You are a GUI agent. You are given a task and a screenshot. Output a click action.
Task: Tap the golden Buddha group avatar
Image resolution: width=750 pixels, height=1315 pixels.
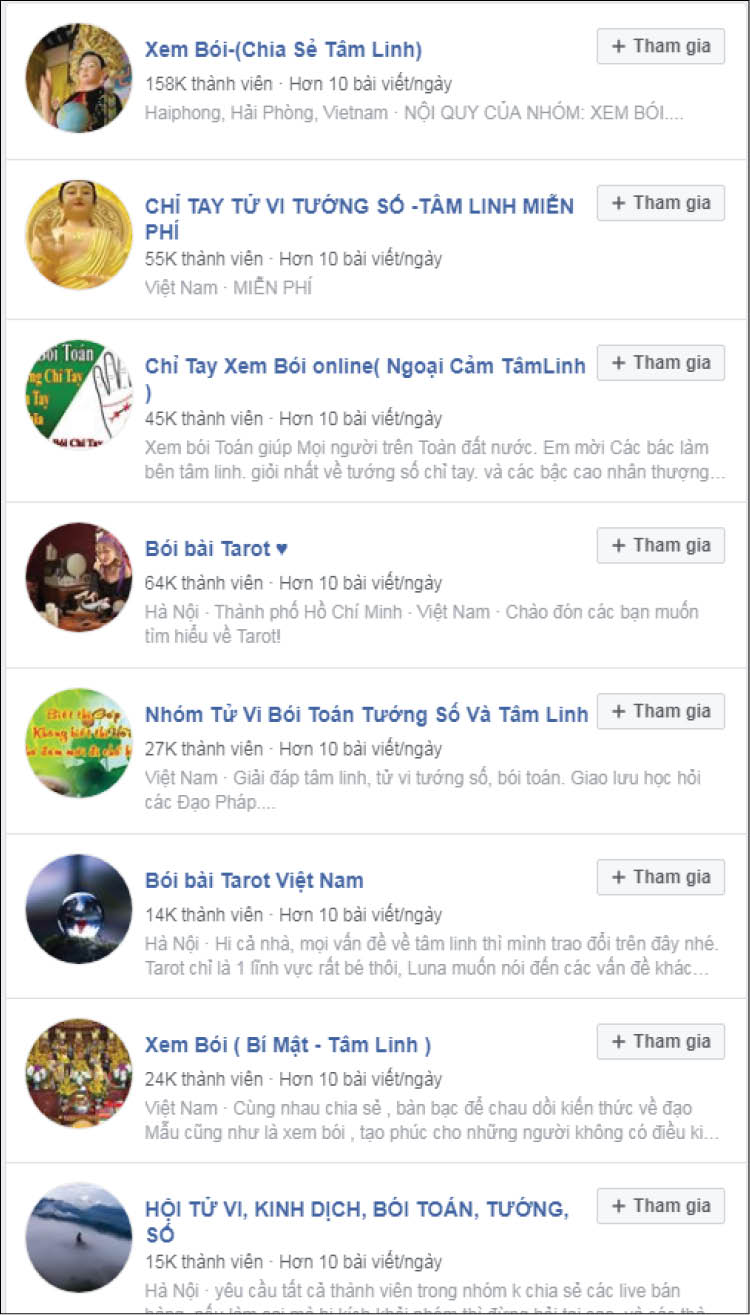pyautogui.click(x=79, y=234)
